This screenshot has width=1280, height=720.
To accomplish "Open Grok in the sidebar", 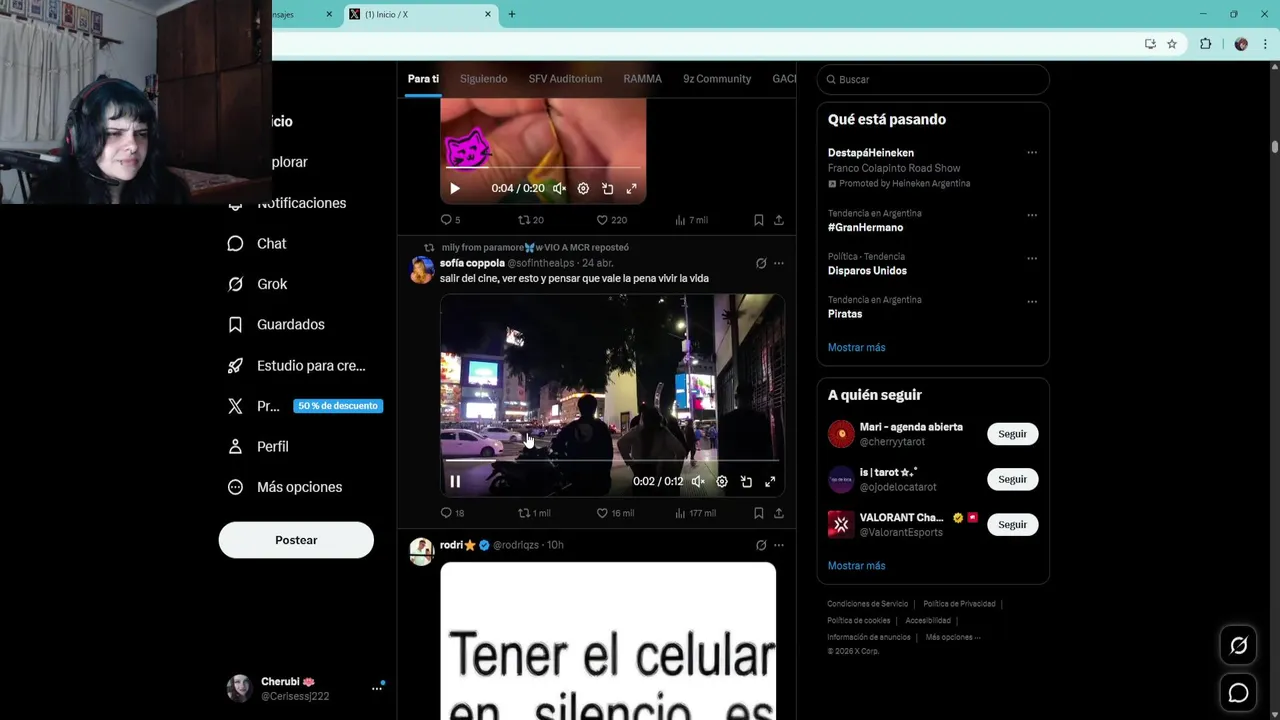I will (x=272, y=284).
